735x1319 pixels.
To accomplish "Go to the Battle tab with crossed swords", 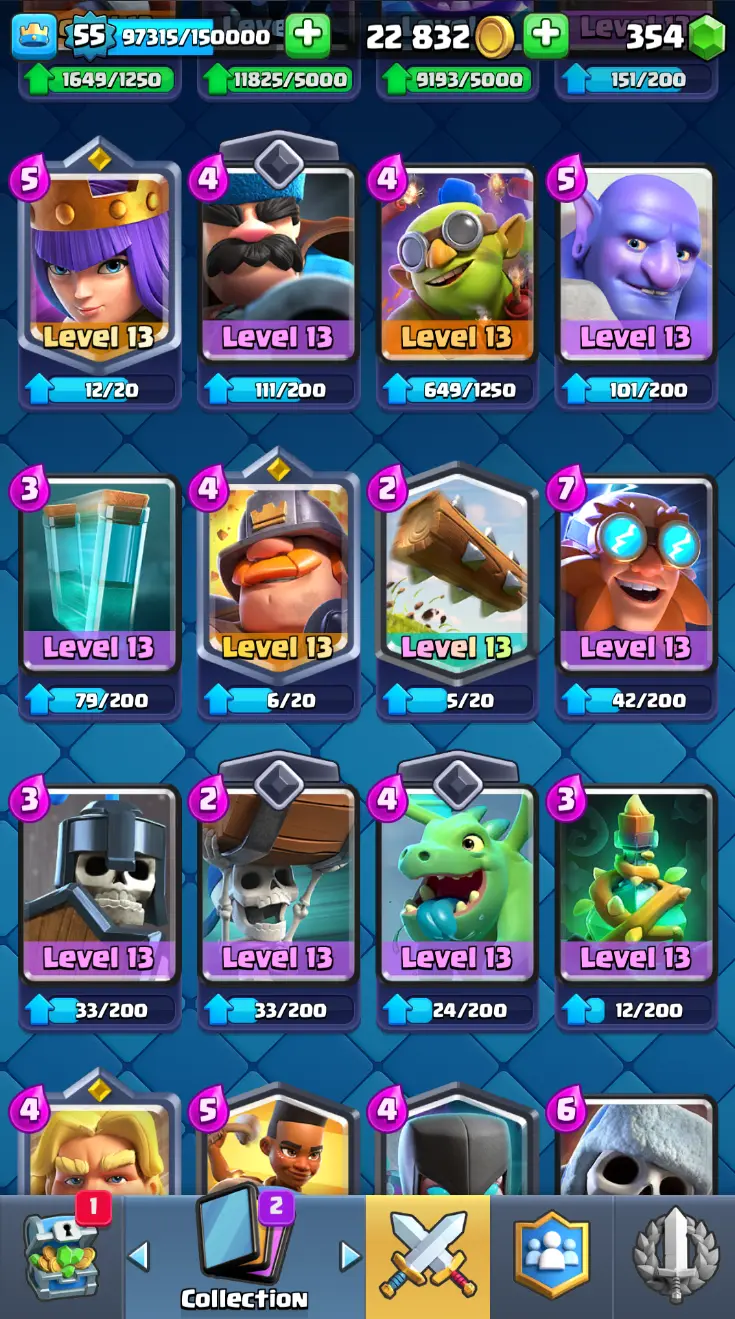I will (427, 1258).
